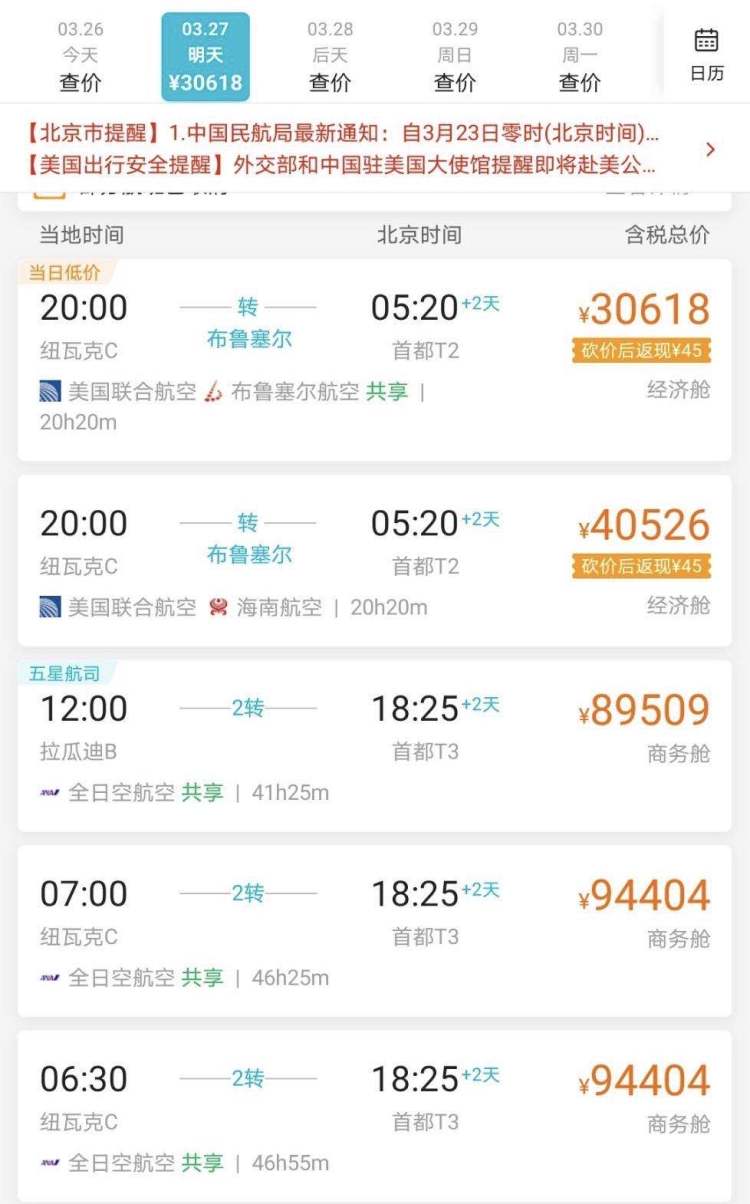Select the 03.26 today date tab

pyautogui.click(x=80, y=57)
